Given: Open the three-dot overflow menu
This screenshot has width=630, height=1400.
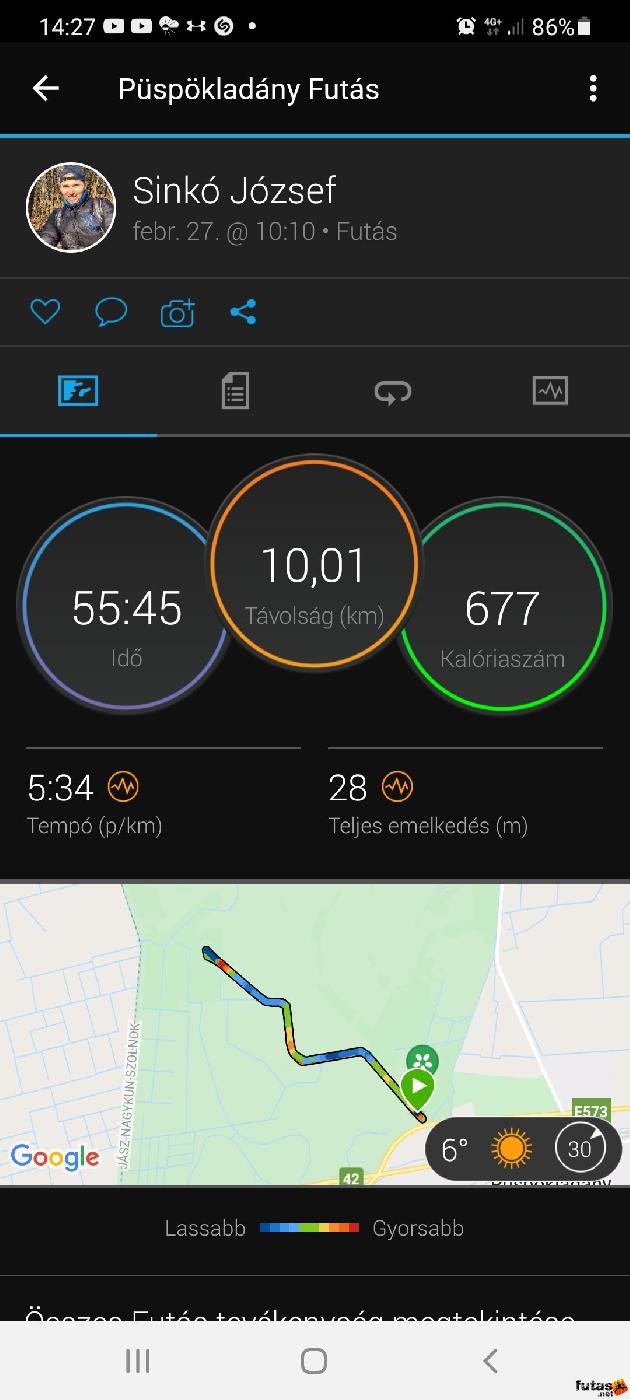Looking at the screenshot, I should pos(593,89).
